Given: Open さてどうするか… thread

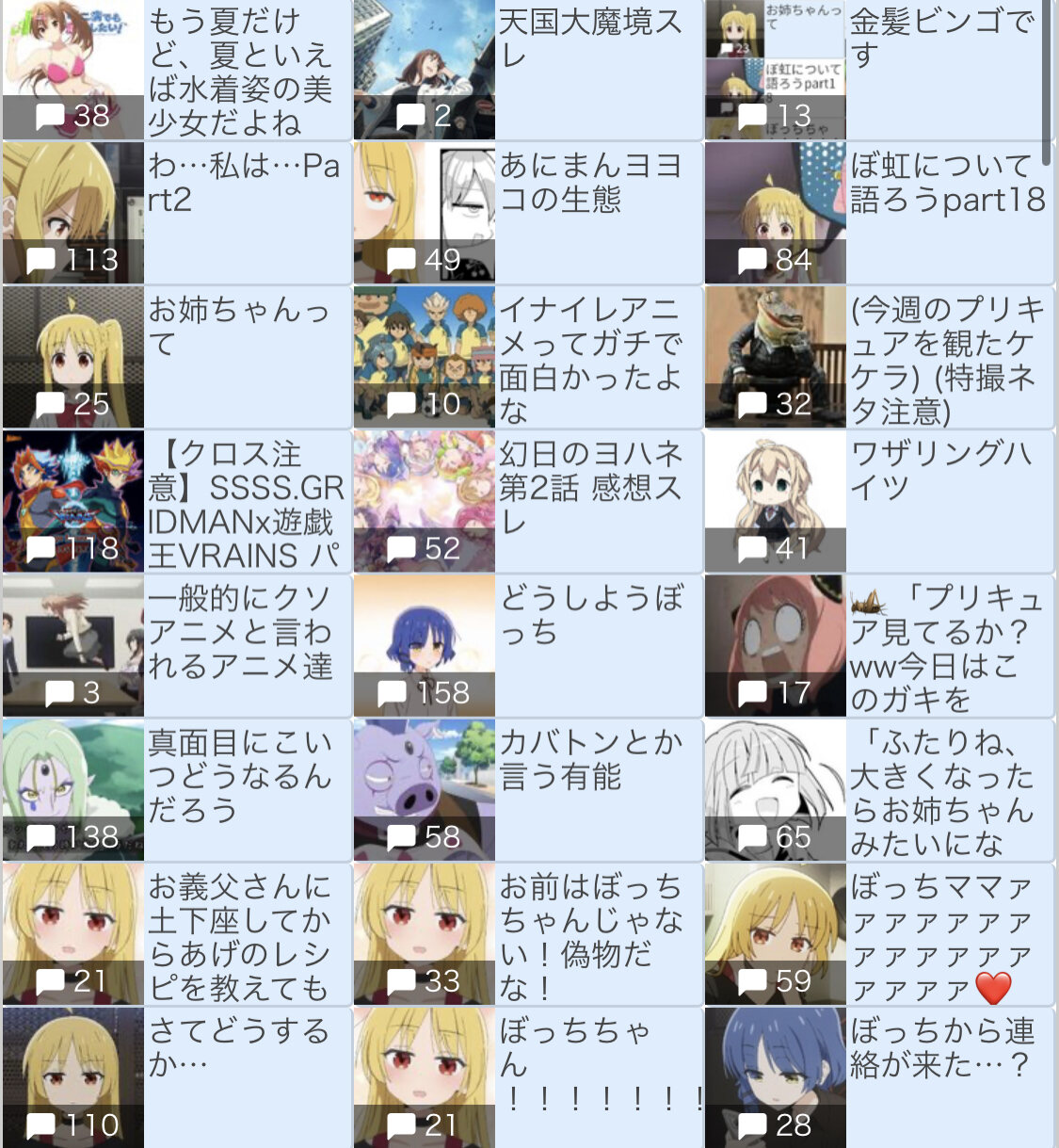Looking at the screenshot, I should click(x=239, y=1047).
